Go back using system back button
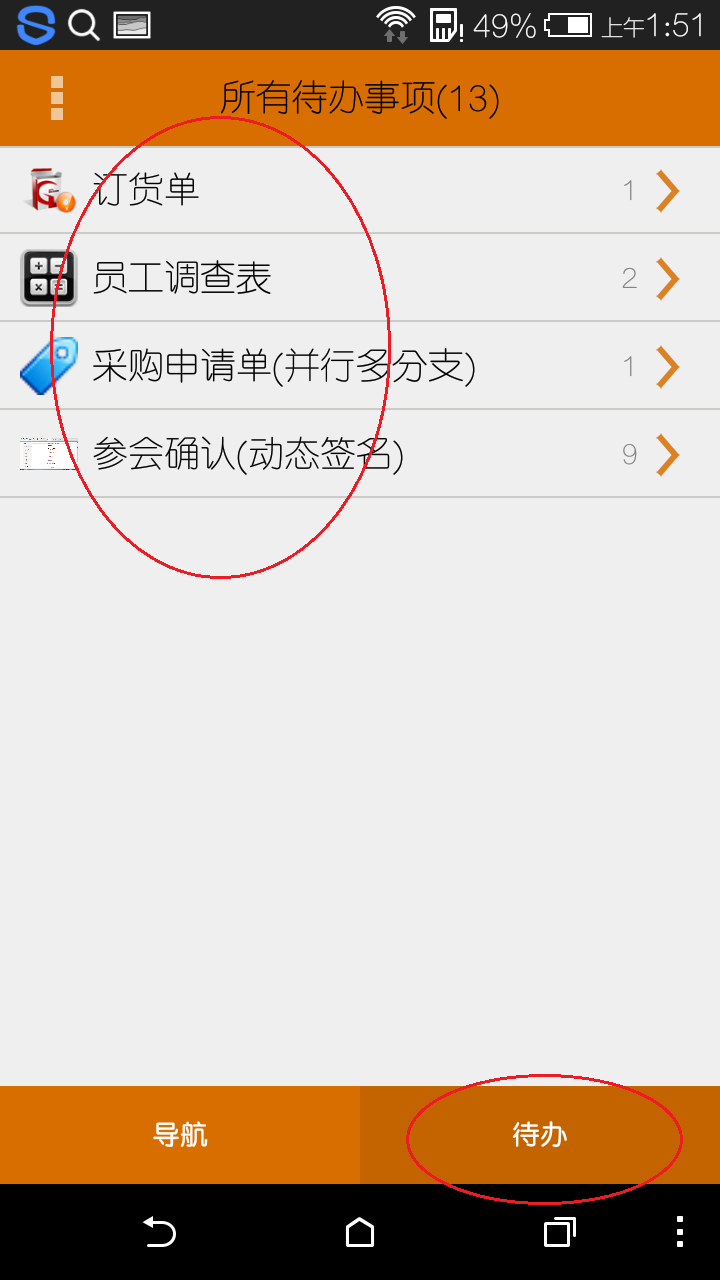The image size is (720, 1280). coord(159,1232)
